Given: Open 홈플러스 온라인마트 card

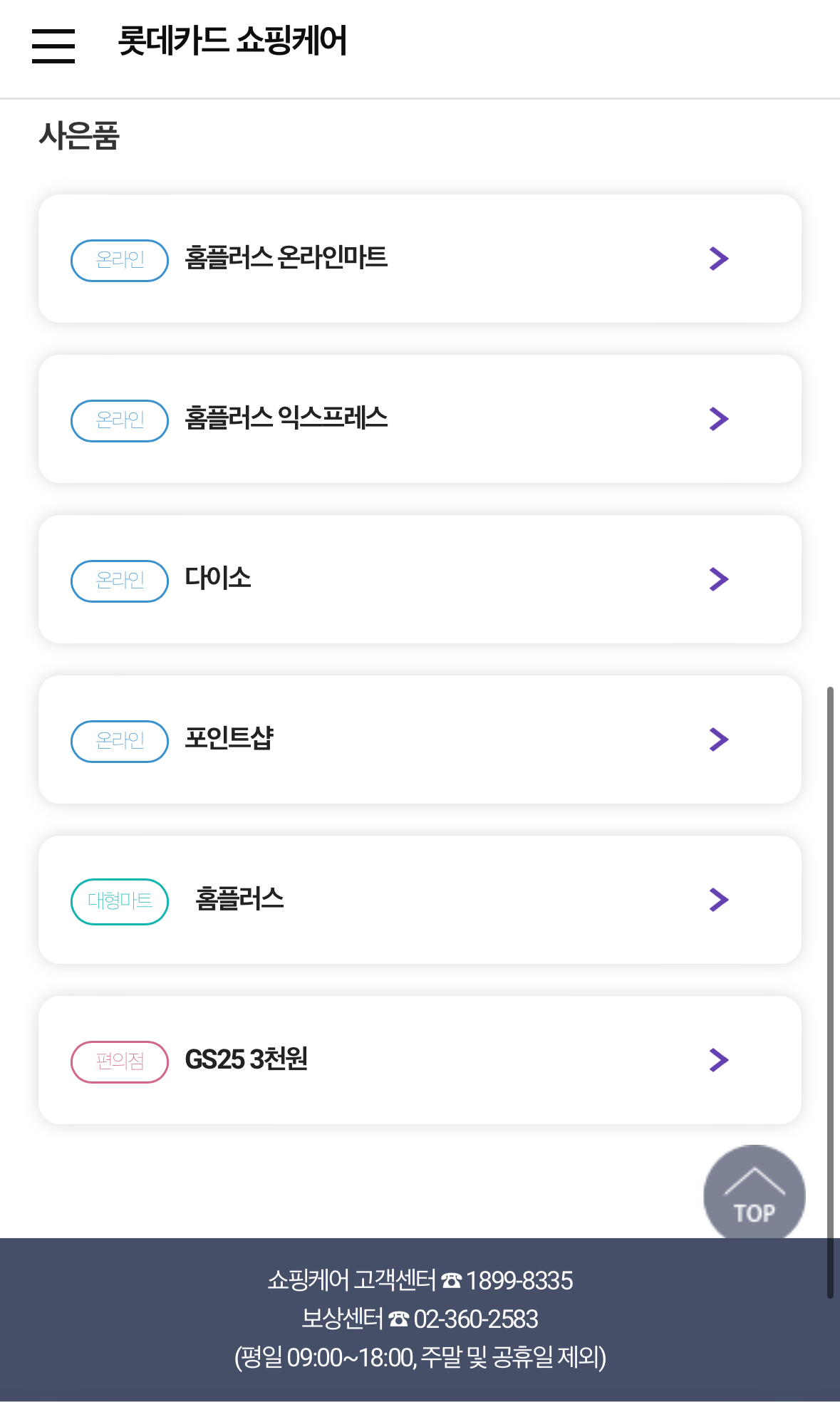Looking at the screenshot, I should (x=420, y=259).
